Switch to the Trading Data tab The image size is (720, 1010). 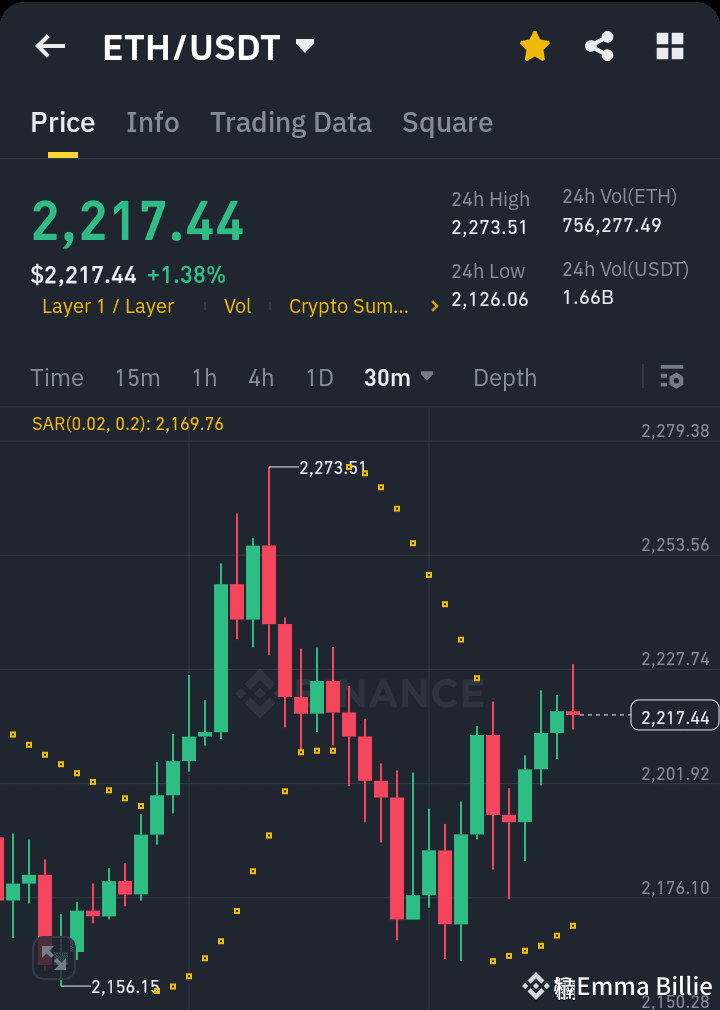pos(291,122)
